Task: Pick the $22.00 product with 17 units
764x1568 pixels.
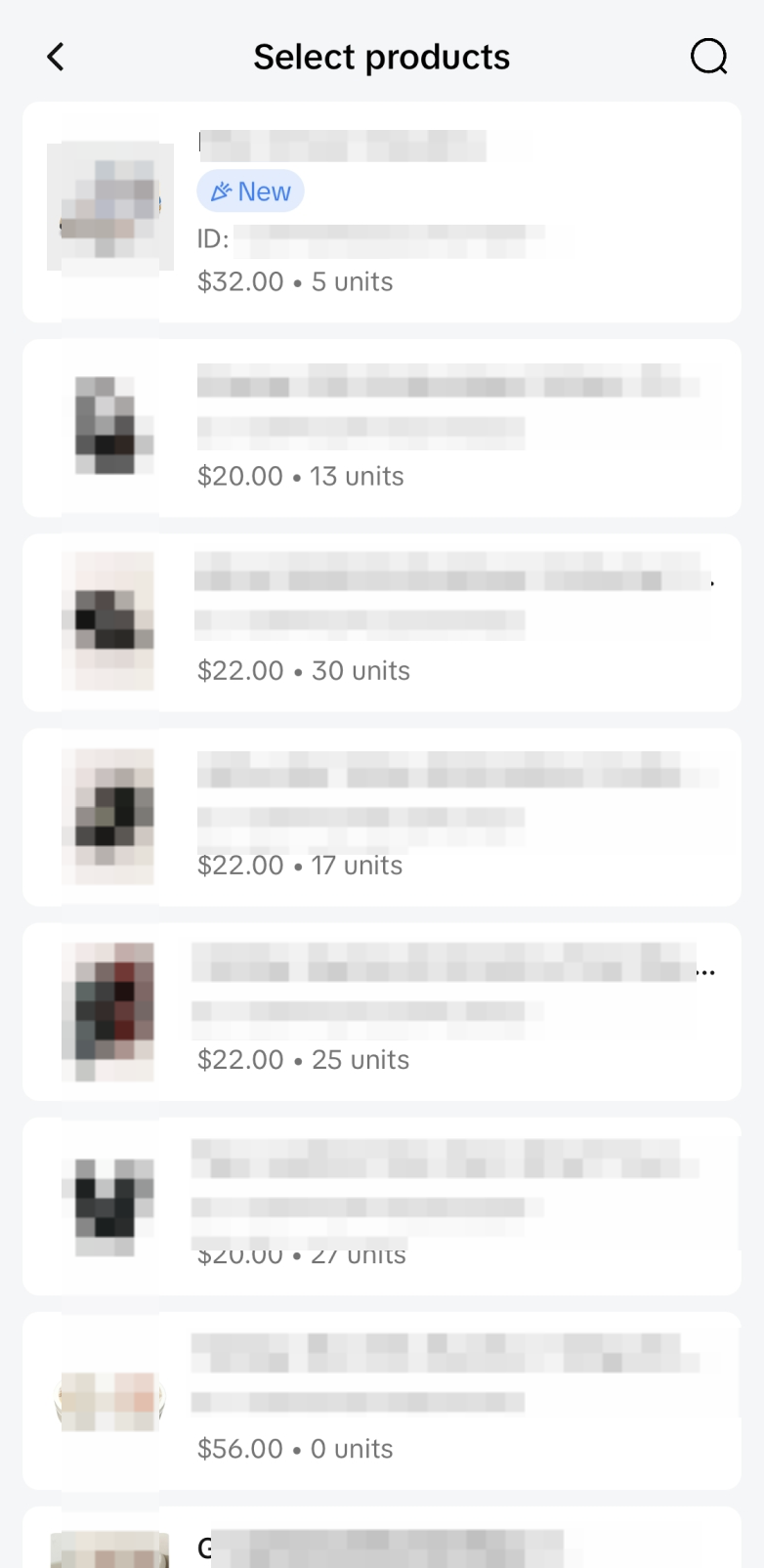Action: coord(381,817)
